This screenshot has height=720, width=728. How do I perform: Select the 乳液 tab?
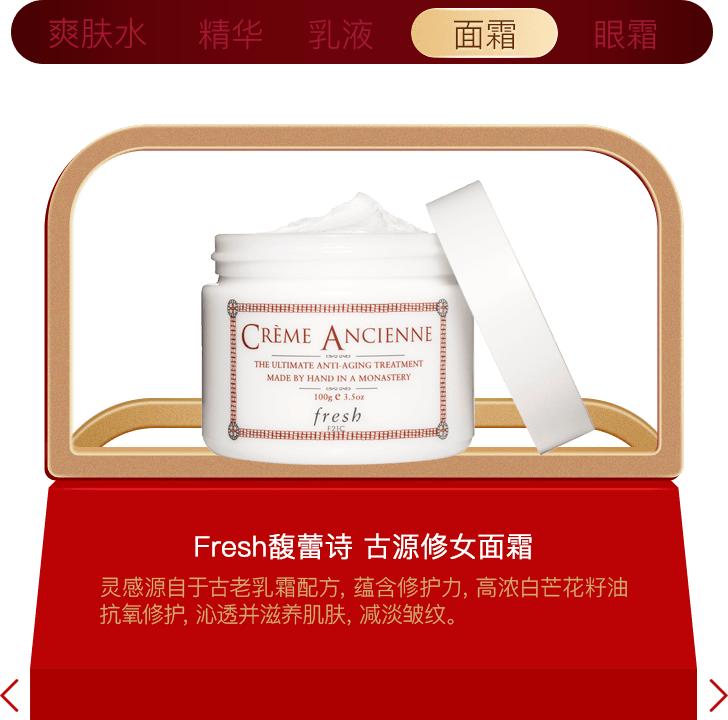341,34
